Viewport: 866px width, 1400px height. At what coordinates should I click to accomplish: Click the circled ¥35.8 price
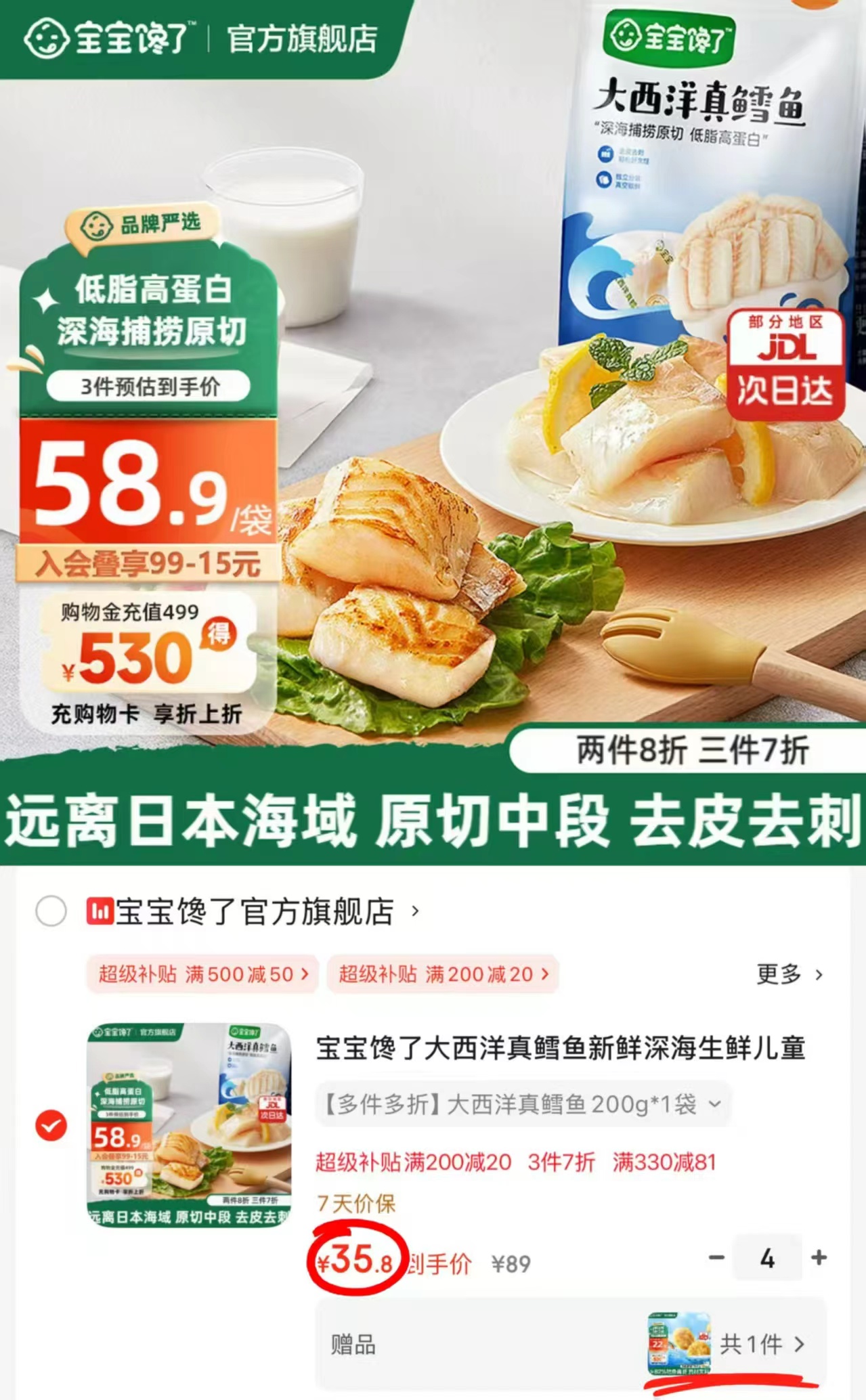coord(356,1261)
